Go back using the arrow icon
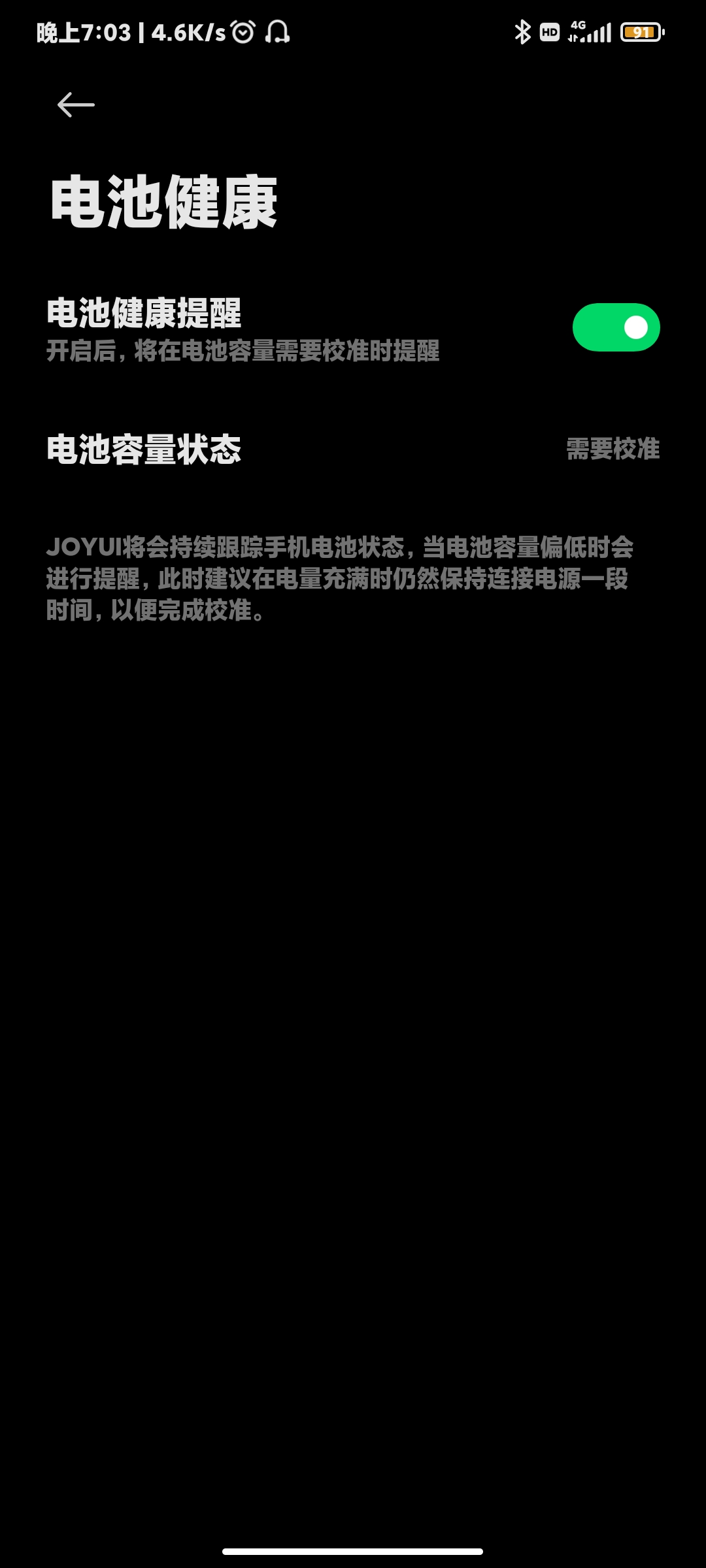 coord(76,105)
